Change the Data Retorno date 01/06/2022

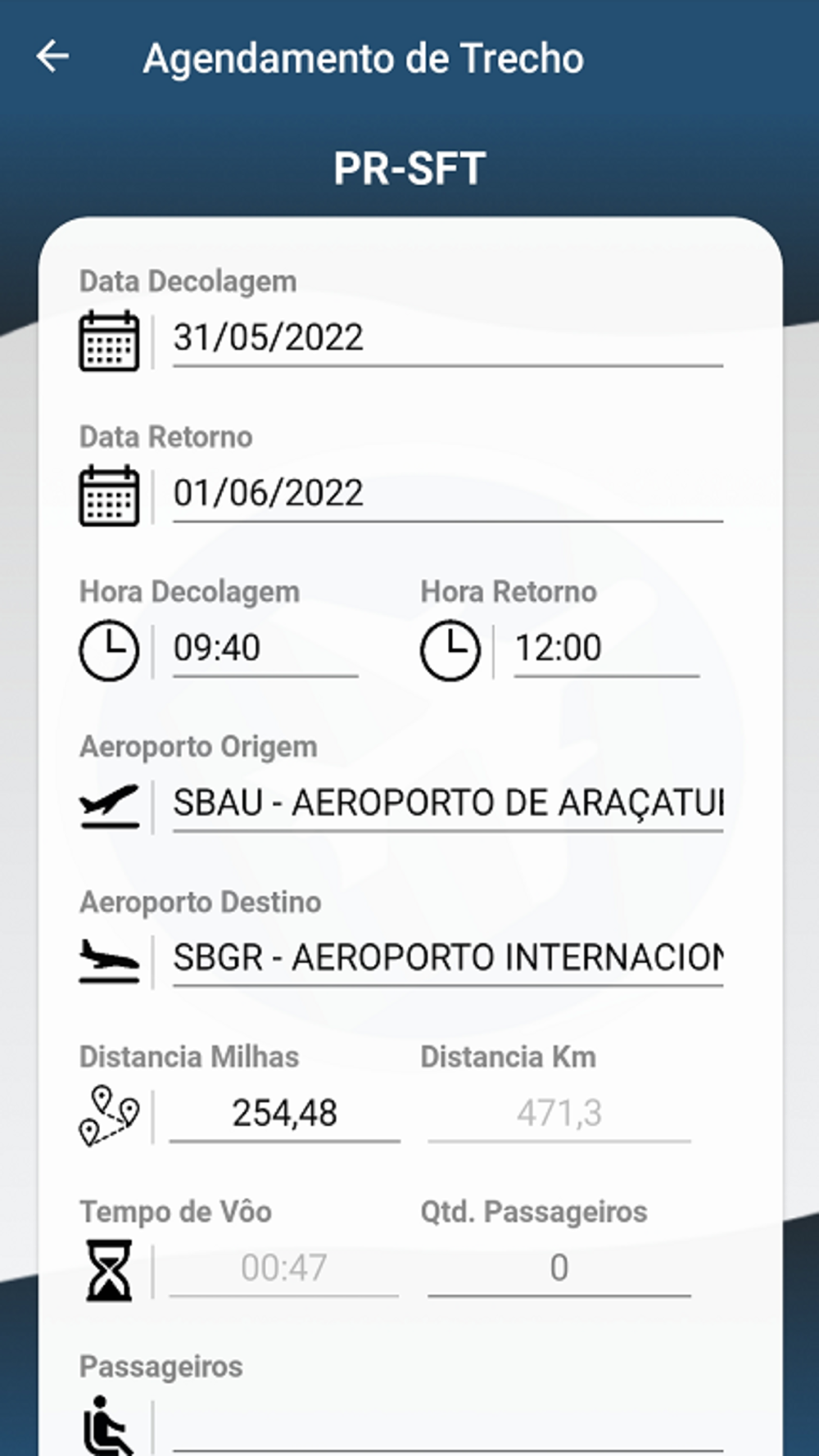pyautogui.click(x=447, y=493)
